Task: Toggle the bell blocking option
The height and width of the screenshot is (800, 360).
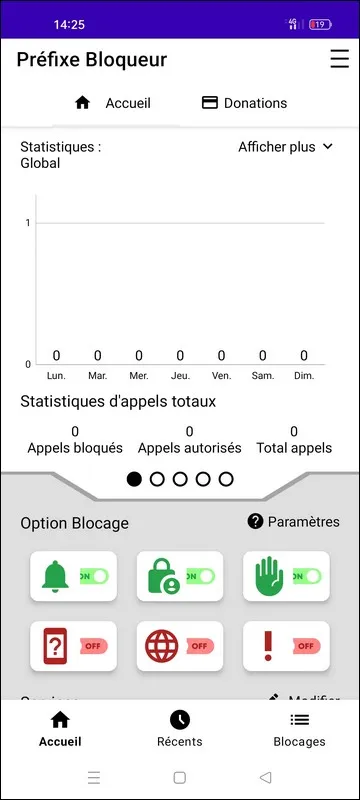Action: 73,576
